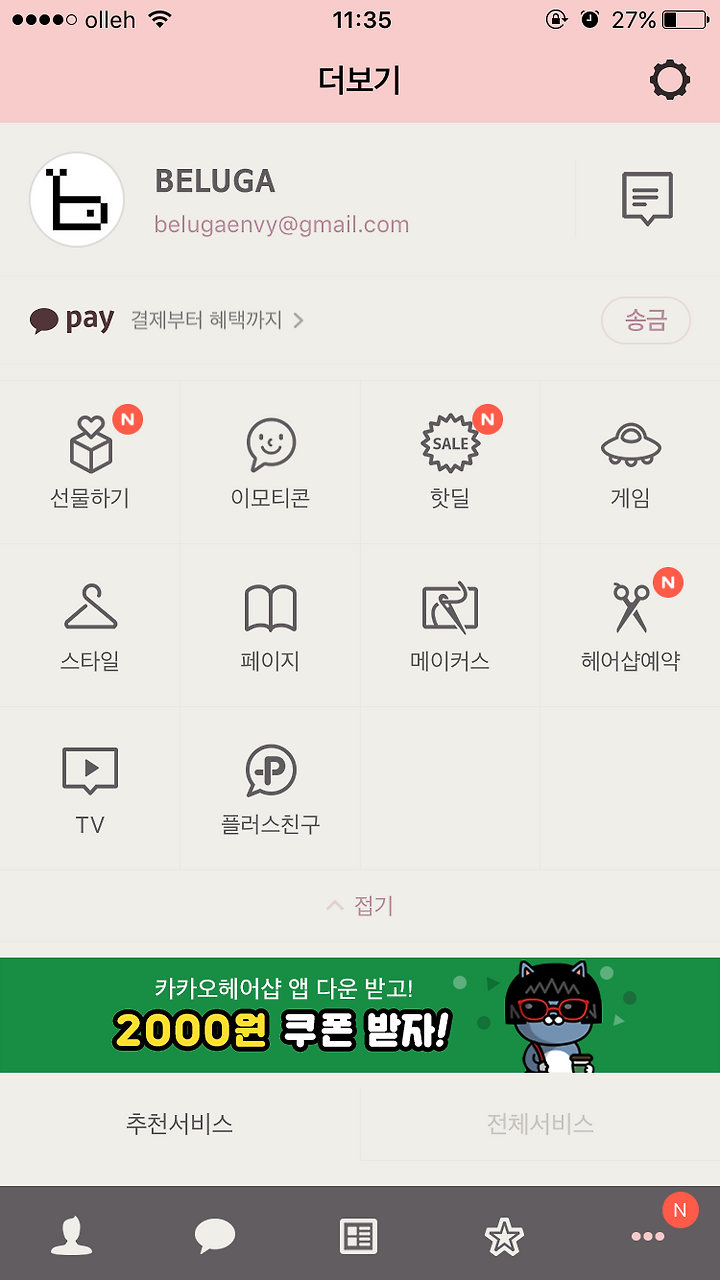Viewport: 720px width, 1280px height.
Task: Open 스타일 service
Action: coord(90,625)
